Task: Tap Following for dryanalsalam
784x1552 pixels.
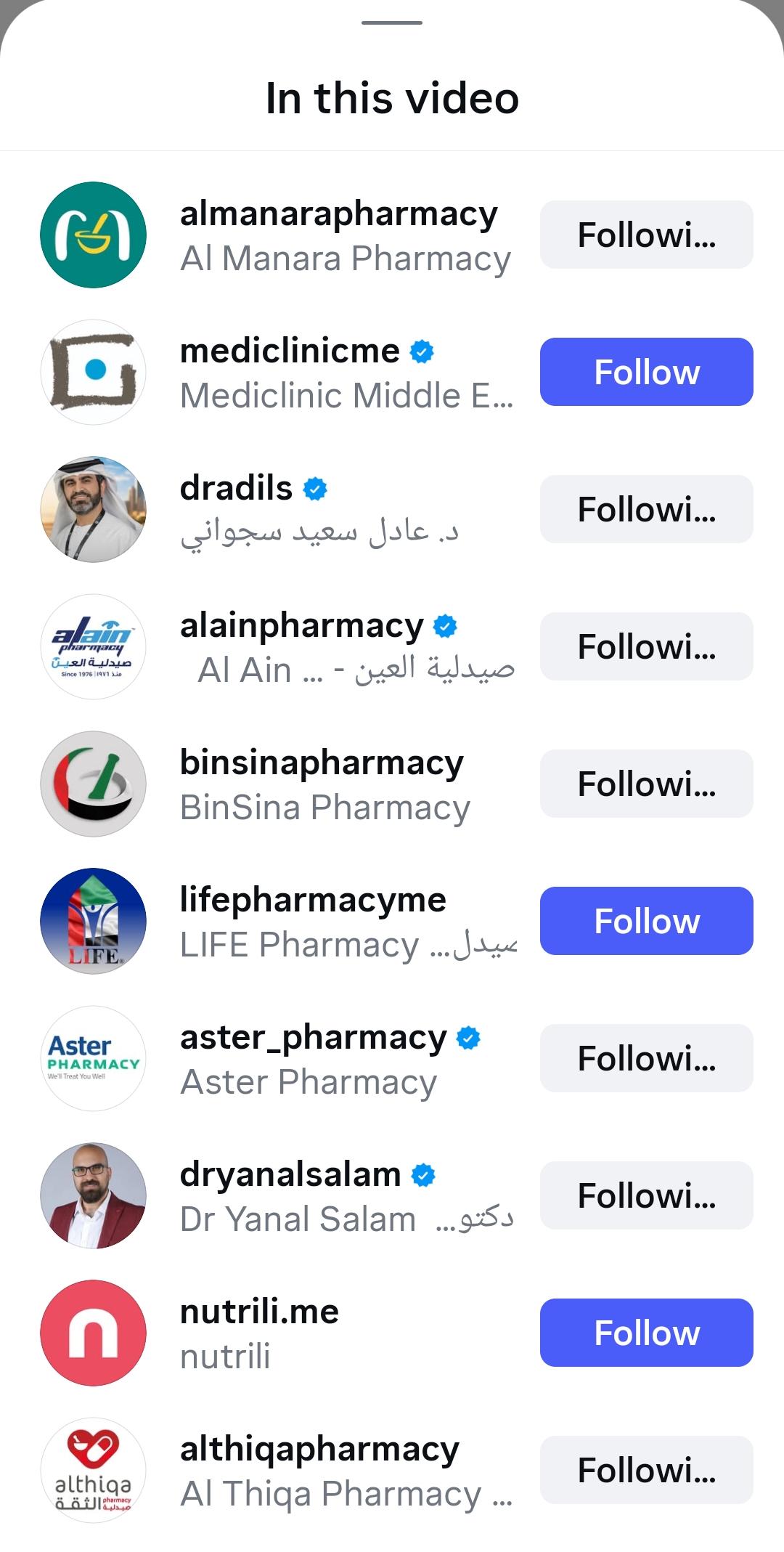Action: click(x=646, y=1195)
